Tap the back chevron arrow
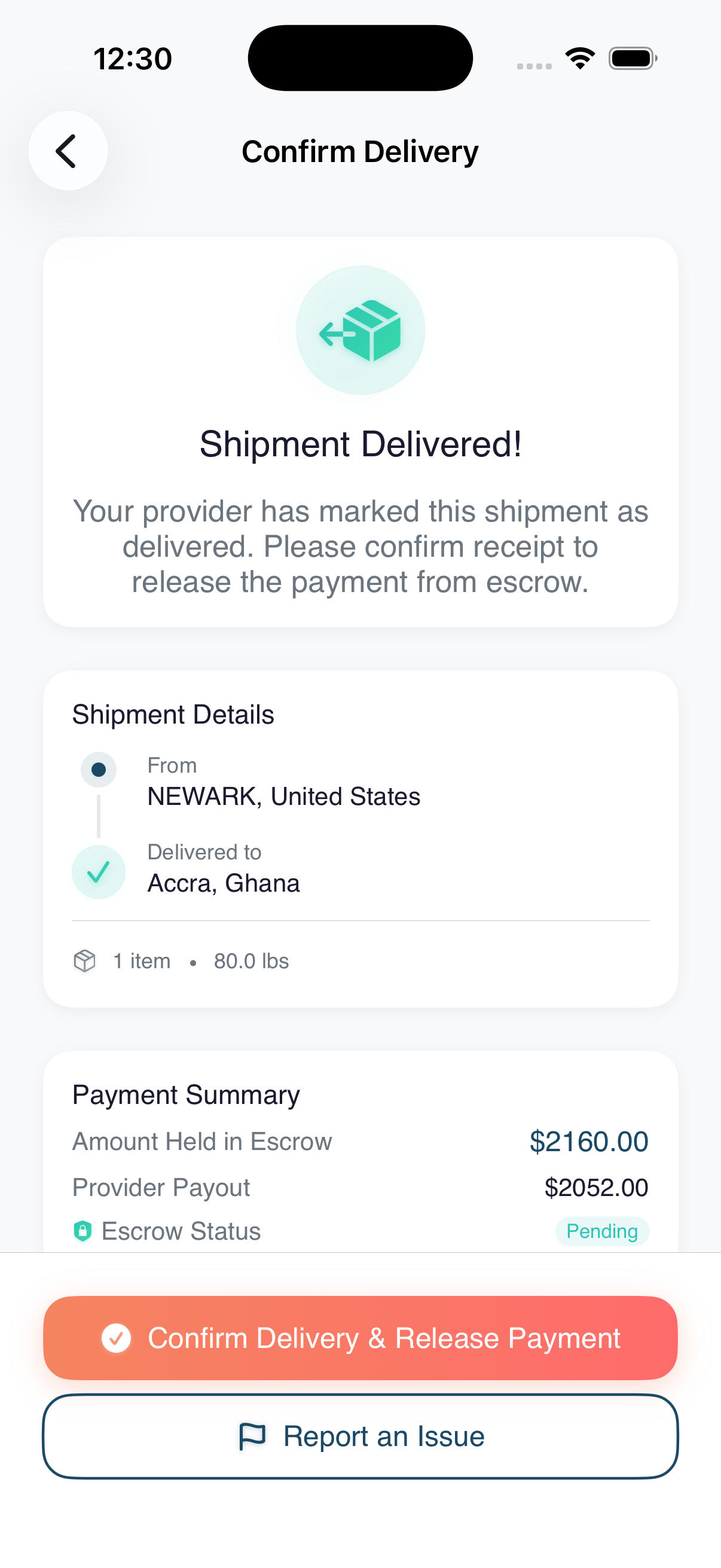The image size is (721, 1568). (x=68, y=150)
